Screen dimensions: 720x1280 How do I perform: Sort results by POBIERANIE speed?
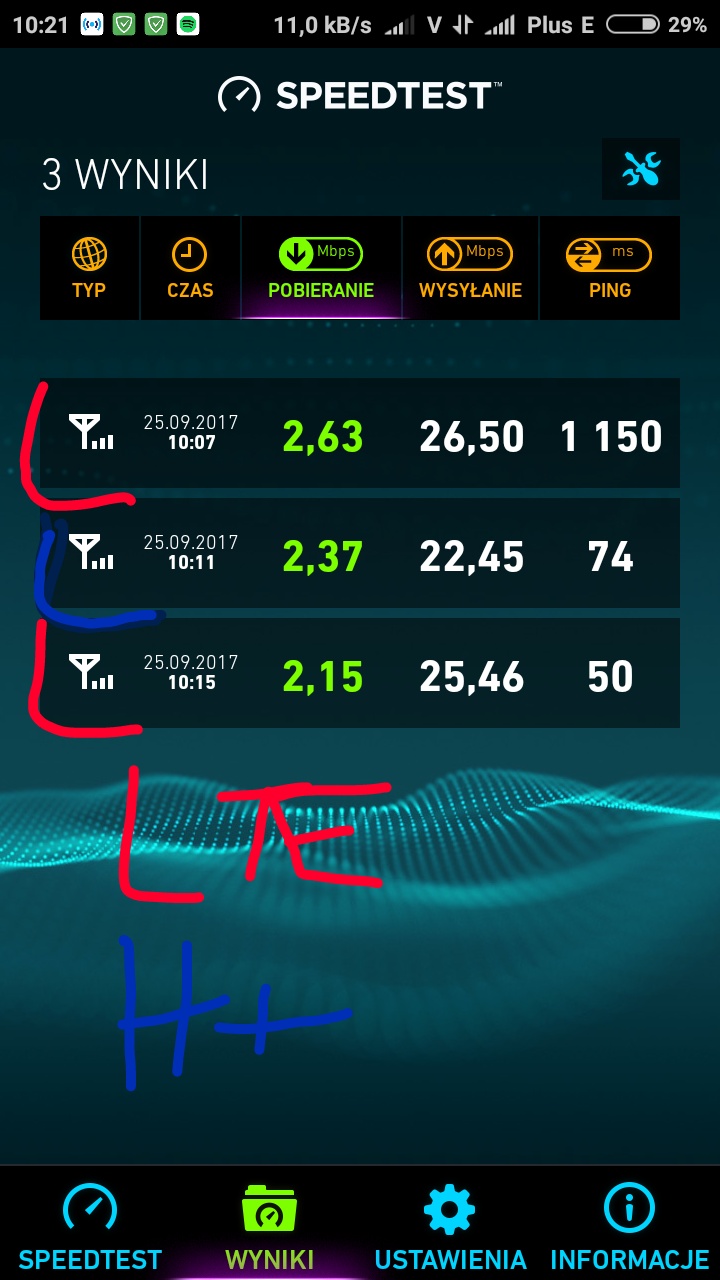point(321,268)
